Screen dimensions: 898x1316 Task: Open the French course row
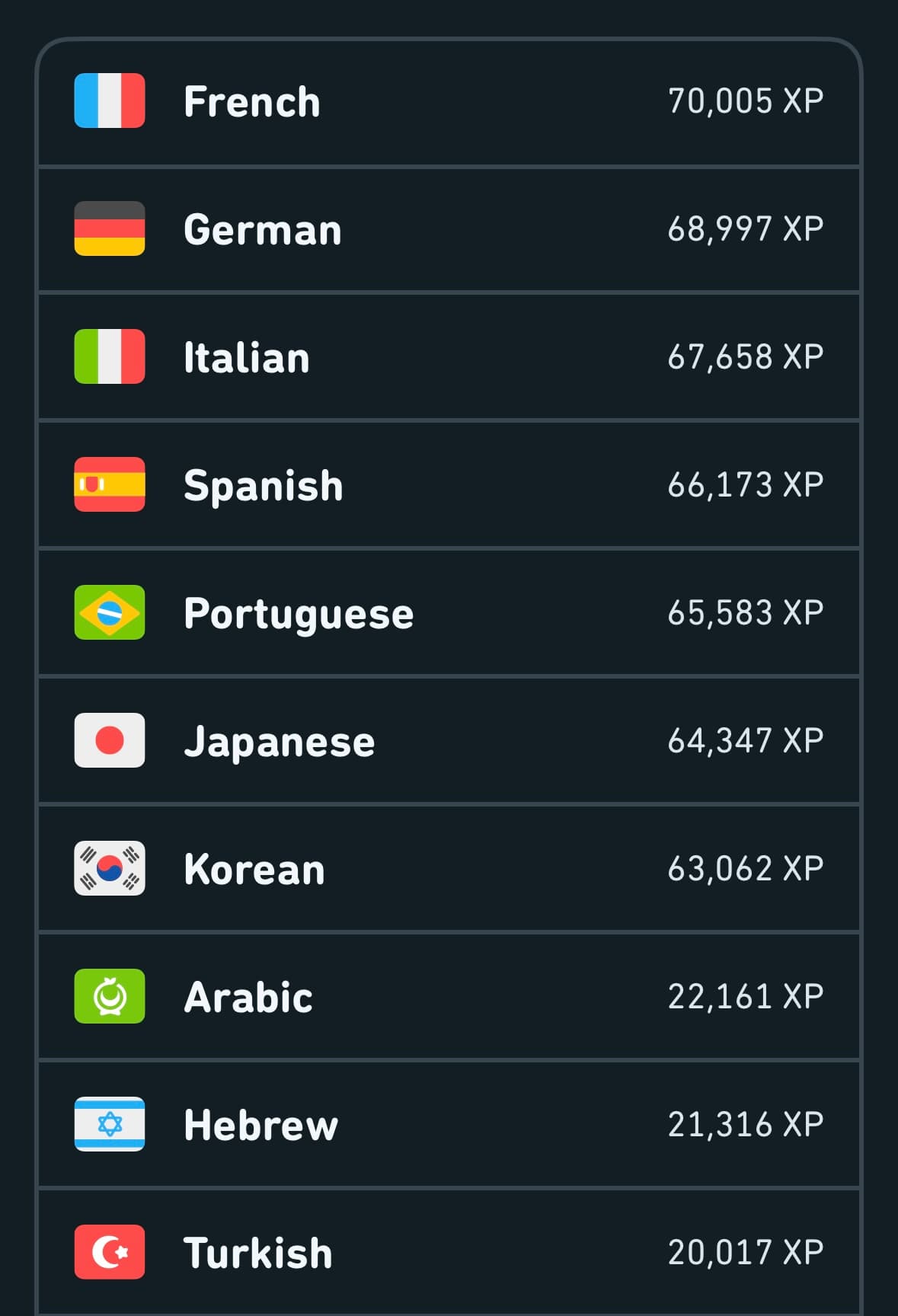click(449, 101)
